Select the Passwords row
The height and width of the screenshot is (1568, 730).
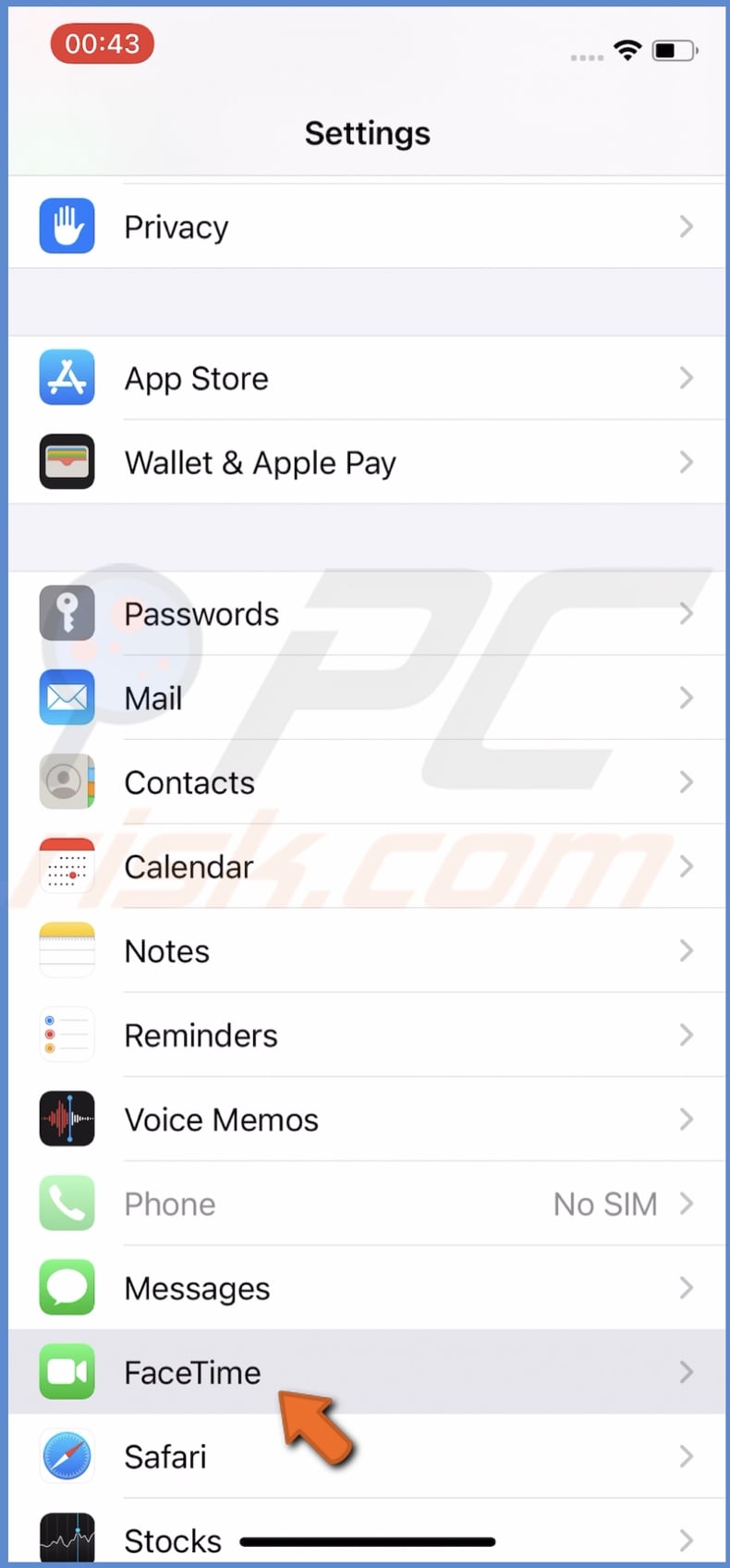point(365,614)
